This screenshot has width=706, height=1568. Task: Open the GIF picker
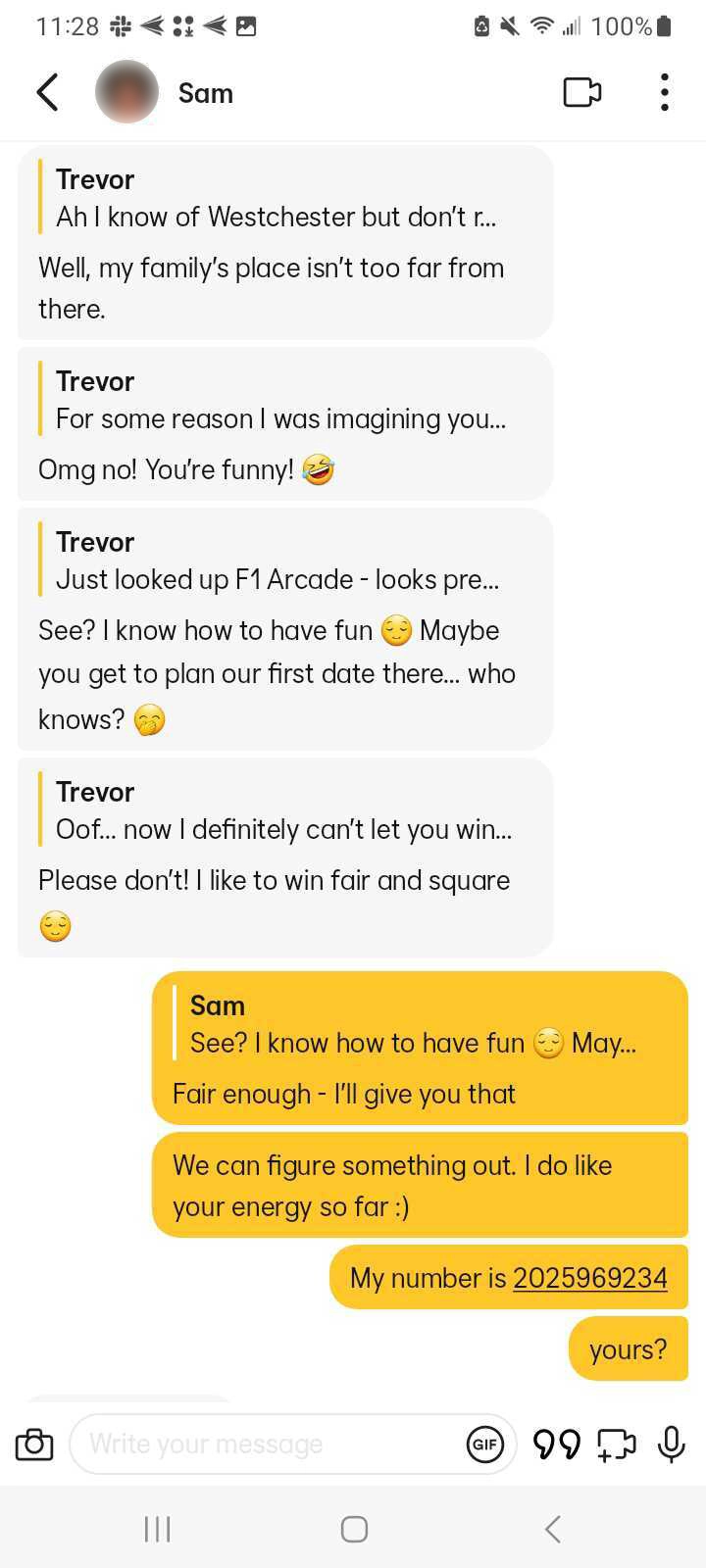pyautogui.click(x=485, y=1444)
